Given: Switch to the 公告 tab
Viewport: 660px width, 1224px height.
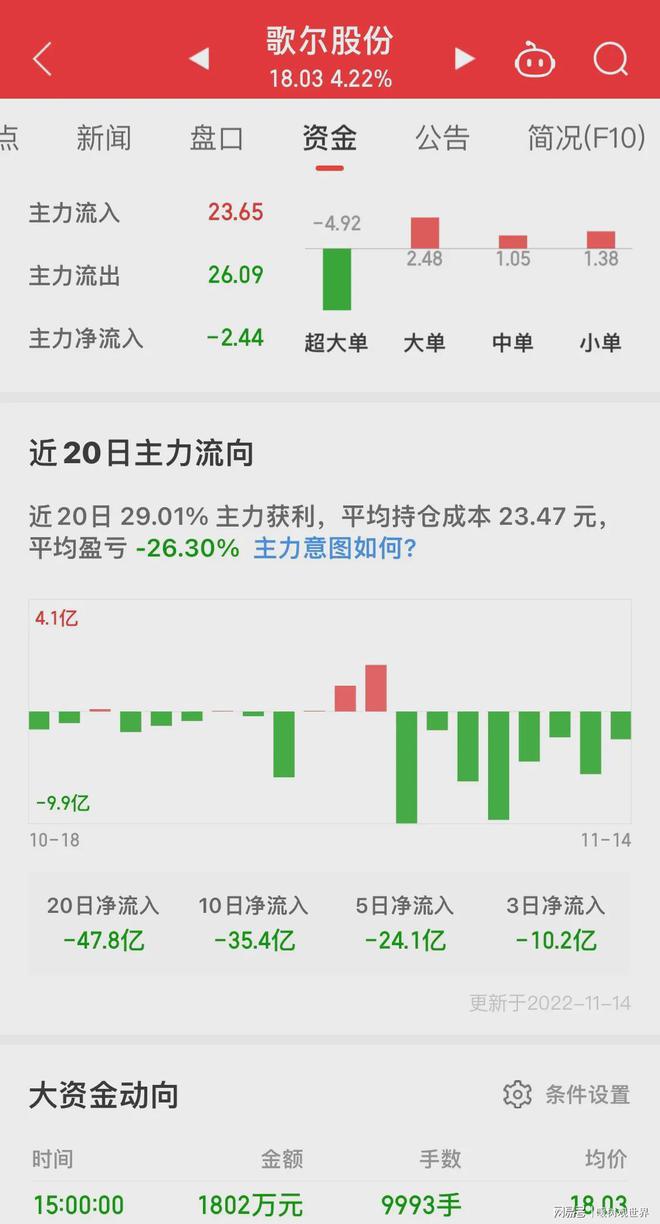Looking at the screenshot, I should (x=443, y=138).
